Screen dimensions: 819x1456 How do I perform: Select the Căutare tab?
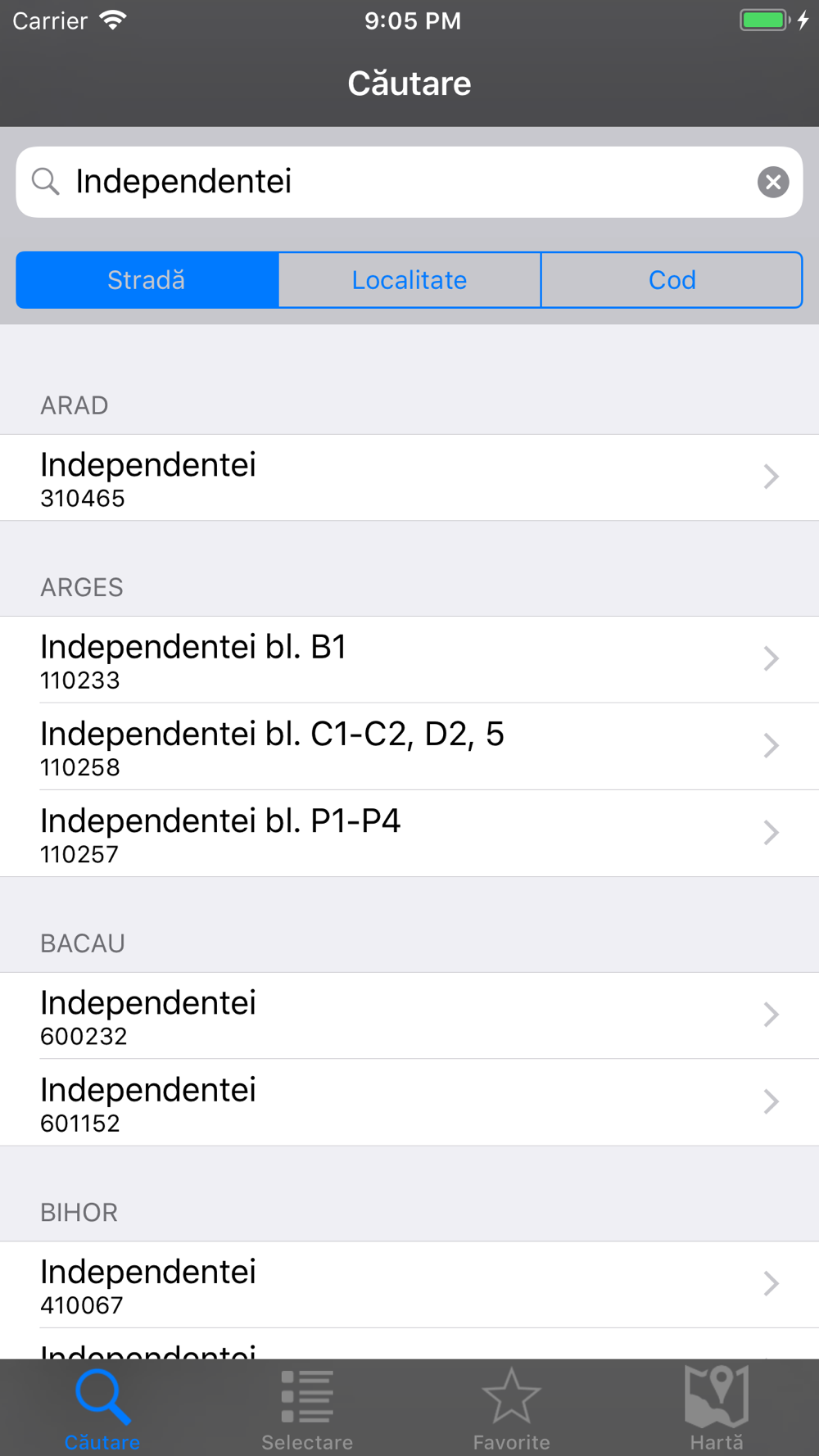[102, 1409]
